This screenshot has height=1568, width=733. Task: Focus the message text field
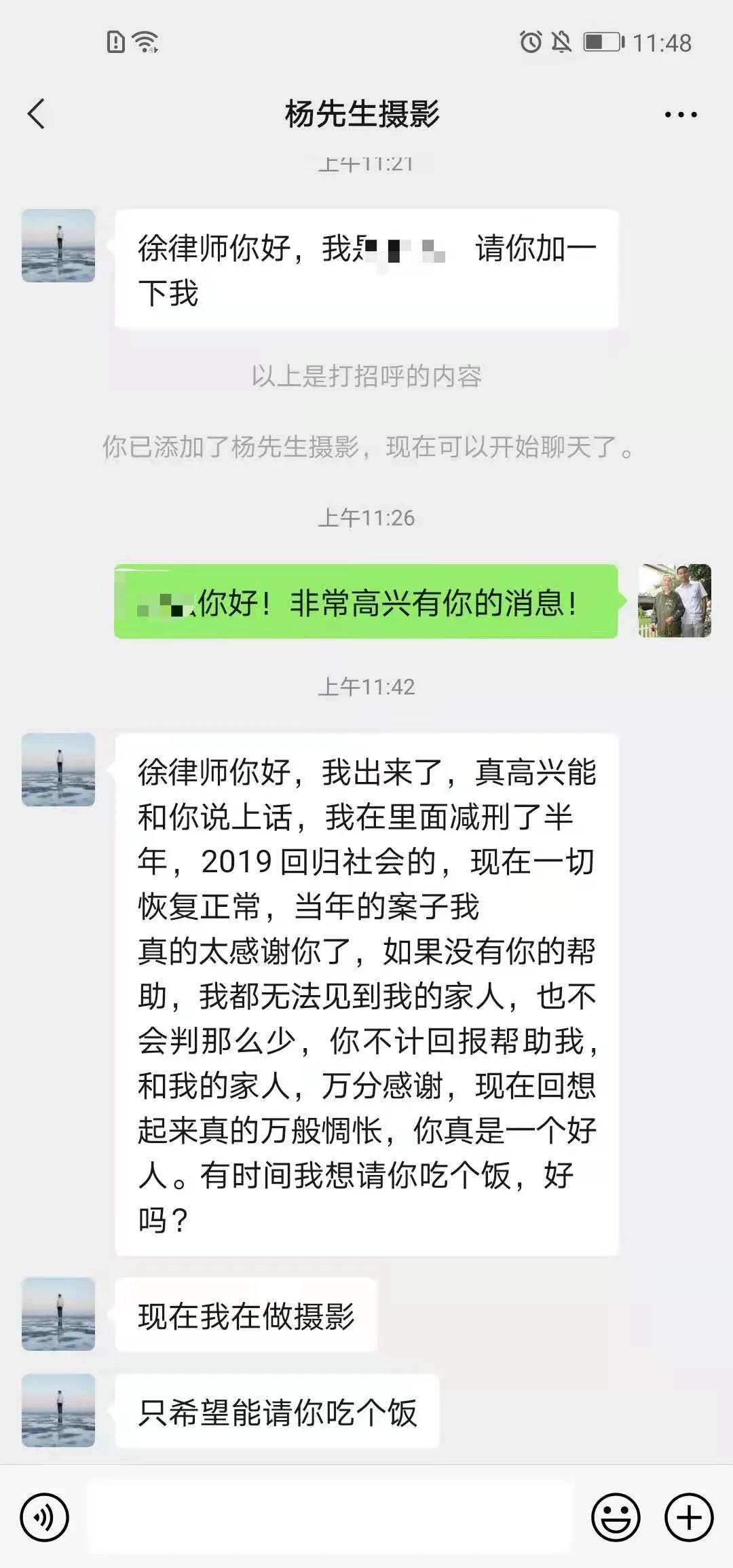(330, 1517)
